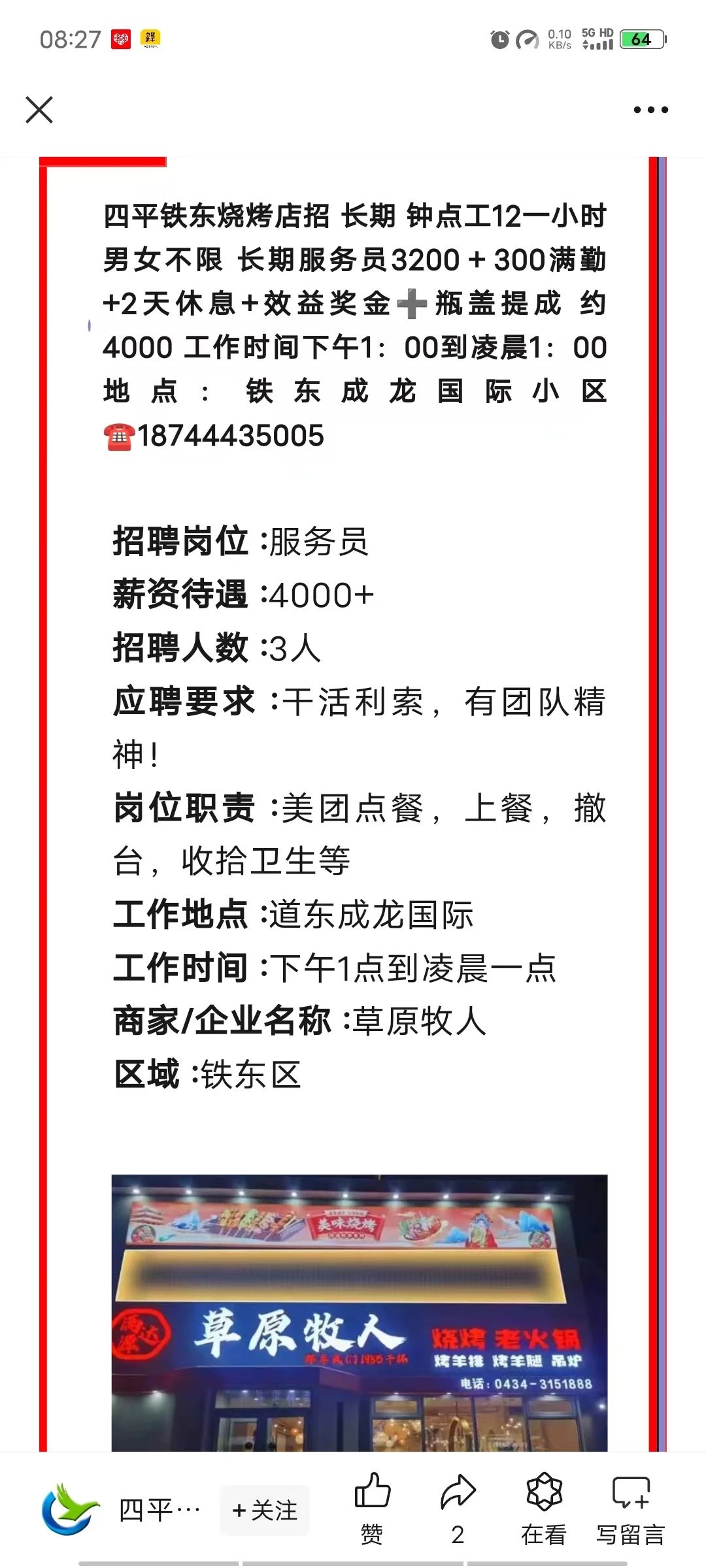Open the three-dot overflow menu

tap(650, 110)
